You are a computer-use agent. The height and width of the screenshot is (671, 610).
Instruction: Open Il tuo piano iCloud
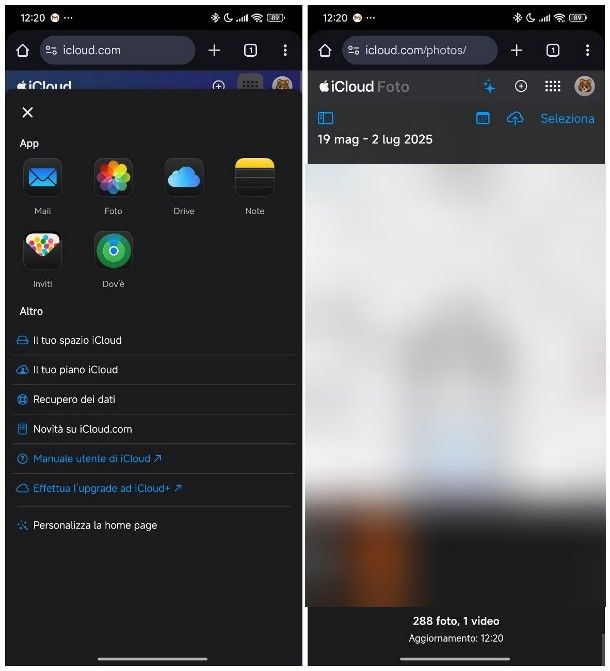click(75, 370)
